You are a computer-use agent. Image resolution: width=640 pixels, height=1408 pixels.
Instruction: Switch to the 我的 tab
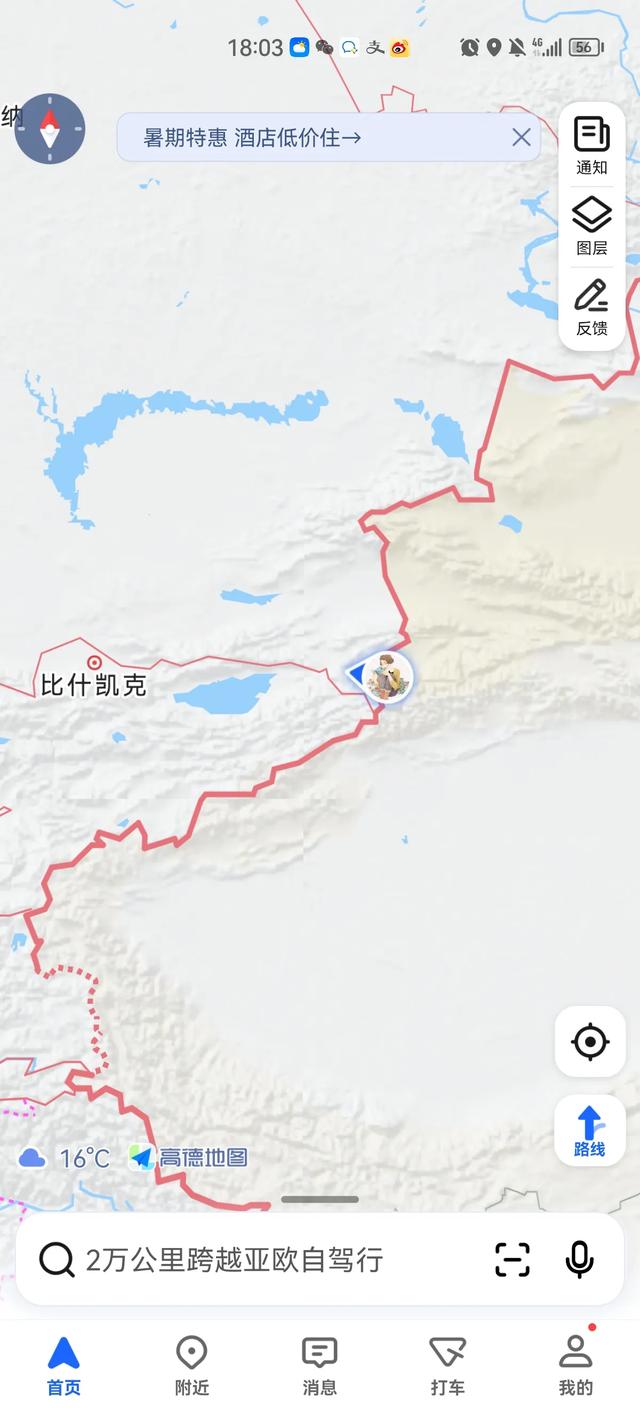pyautogui.click(x=576, y=1365)
